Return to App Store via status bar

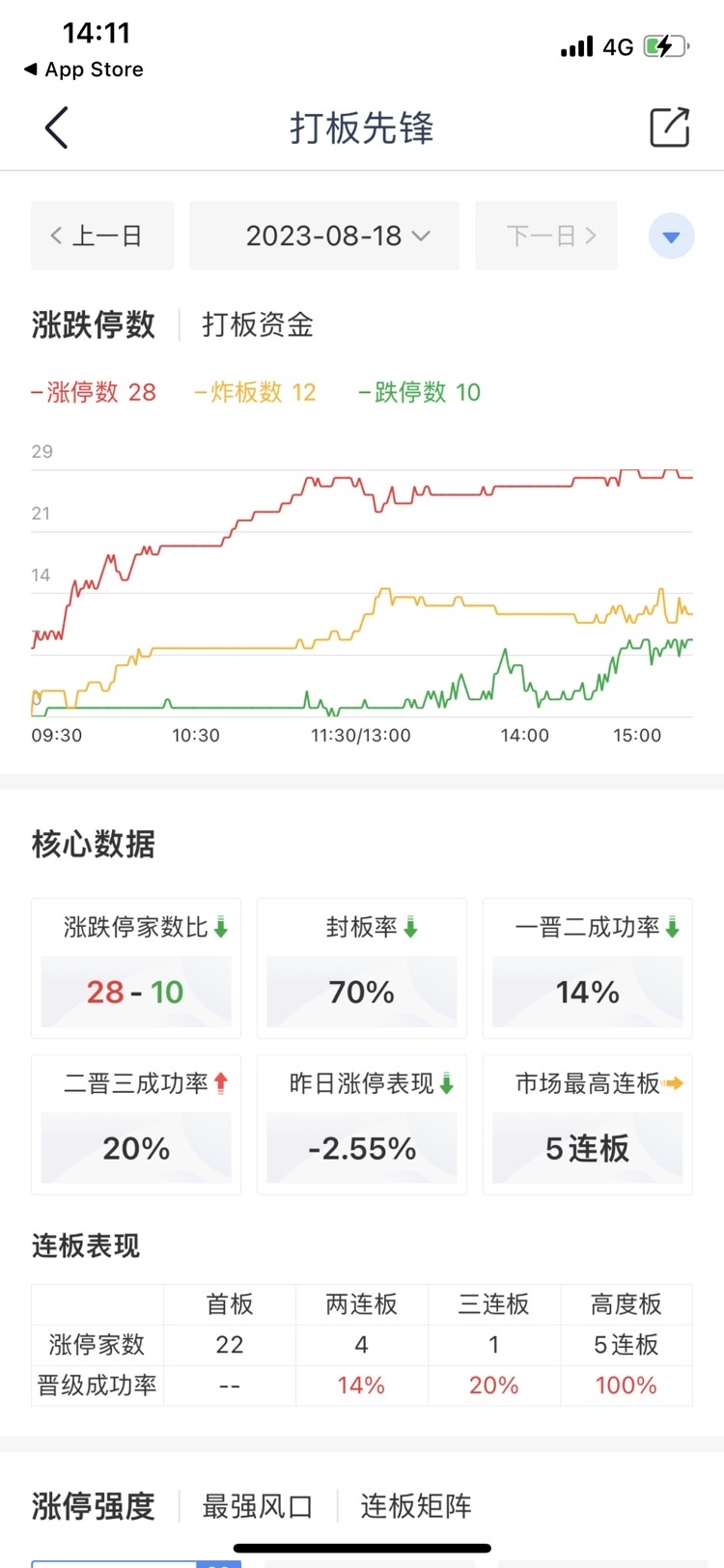point(84,70)
